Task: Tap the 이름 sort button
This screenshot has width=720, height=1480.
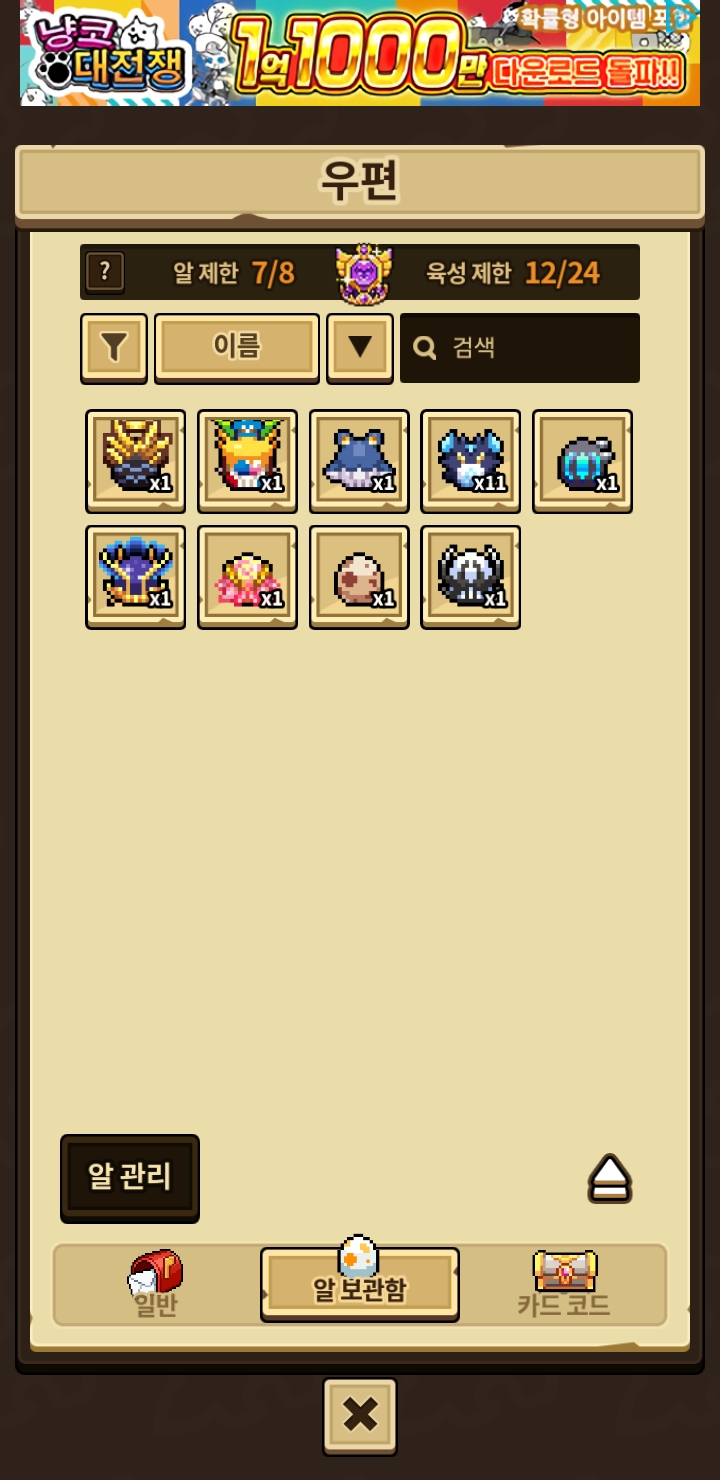Action: [237, 347]
